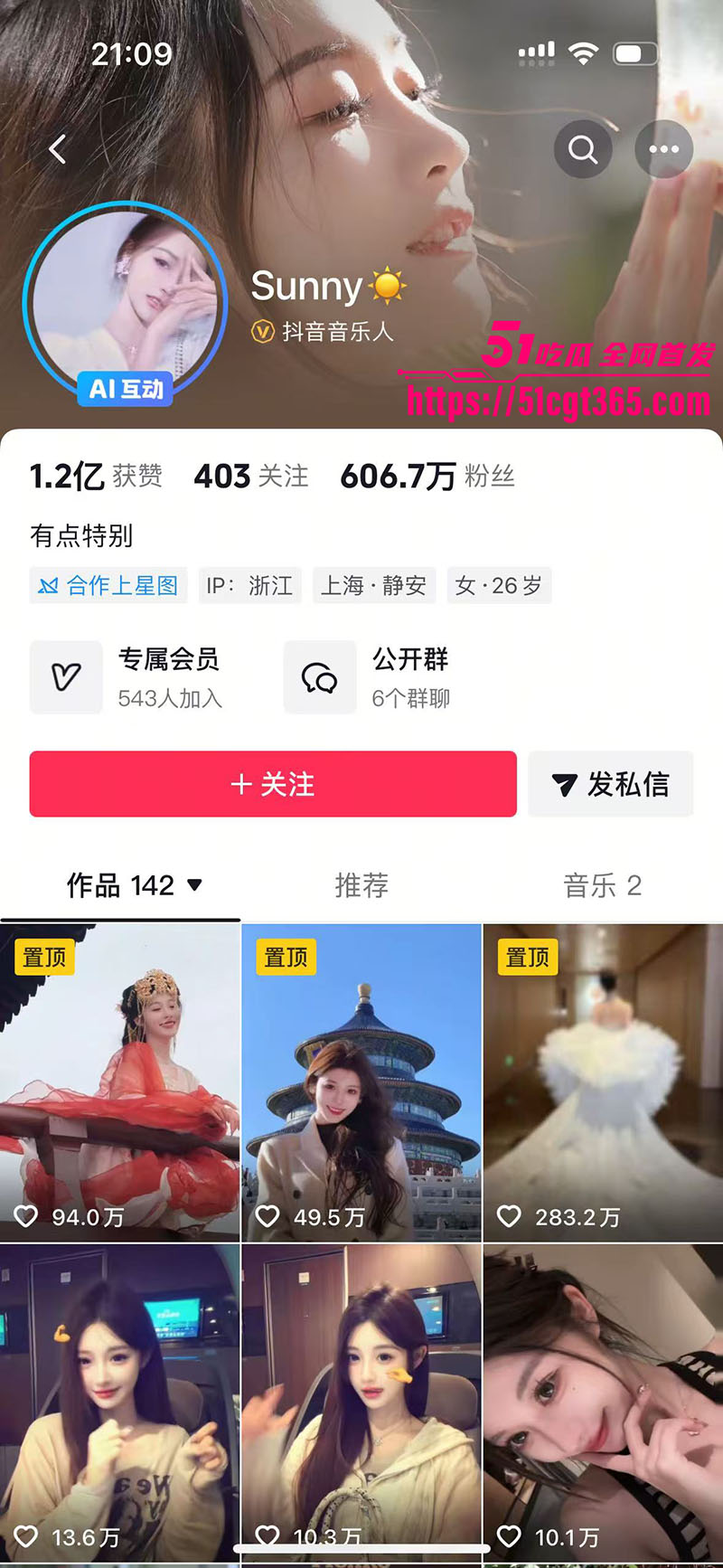Tap the red 关注 follow button

click(x=273, y=784)
